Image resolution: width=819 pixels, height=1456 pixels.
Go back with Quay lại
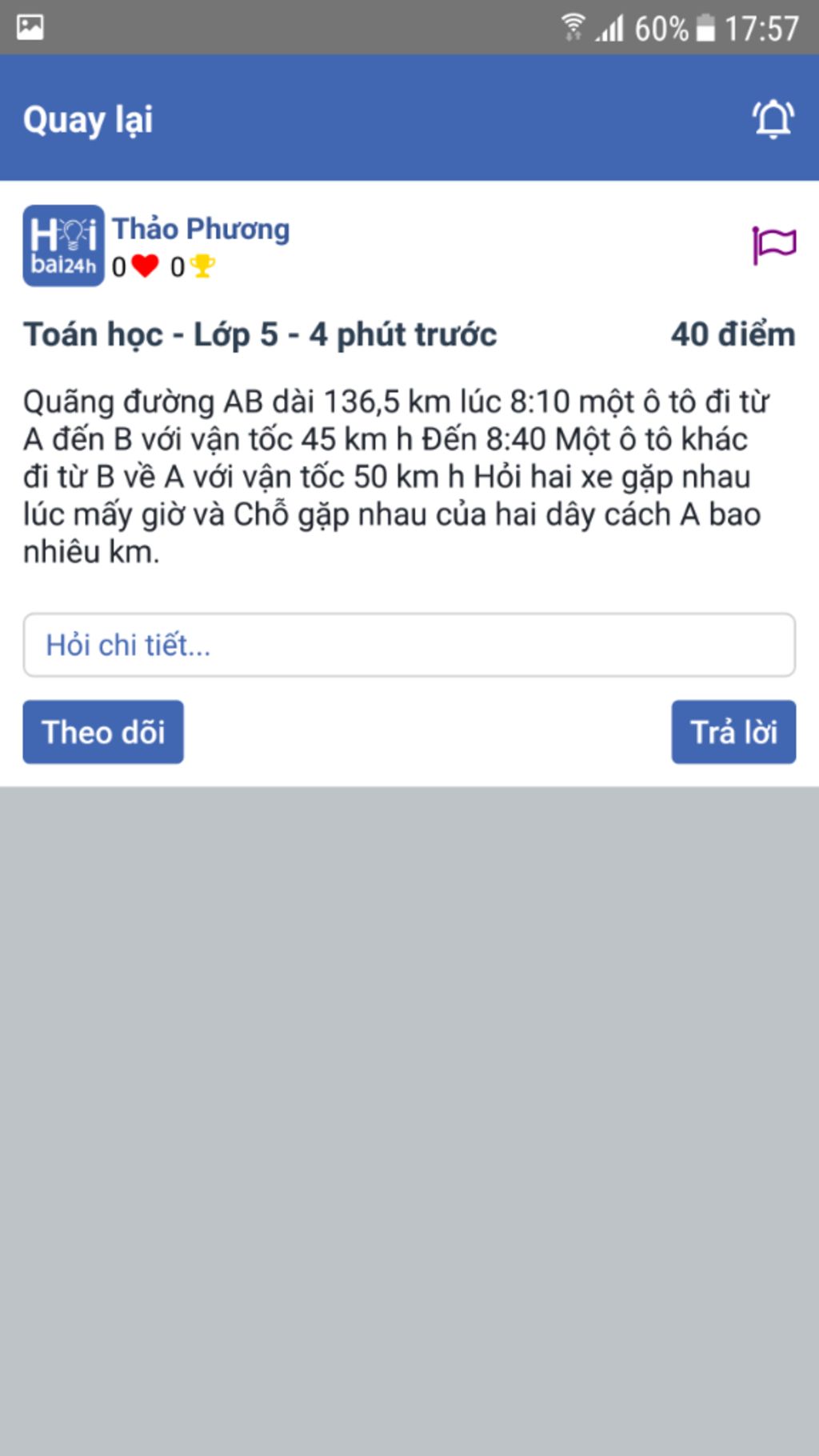tap(88, 120)
